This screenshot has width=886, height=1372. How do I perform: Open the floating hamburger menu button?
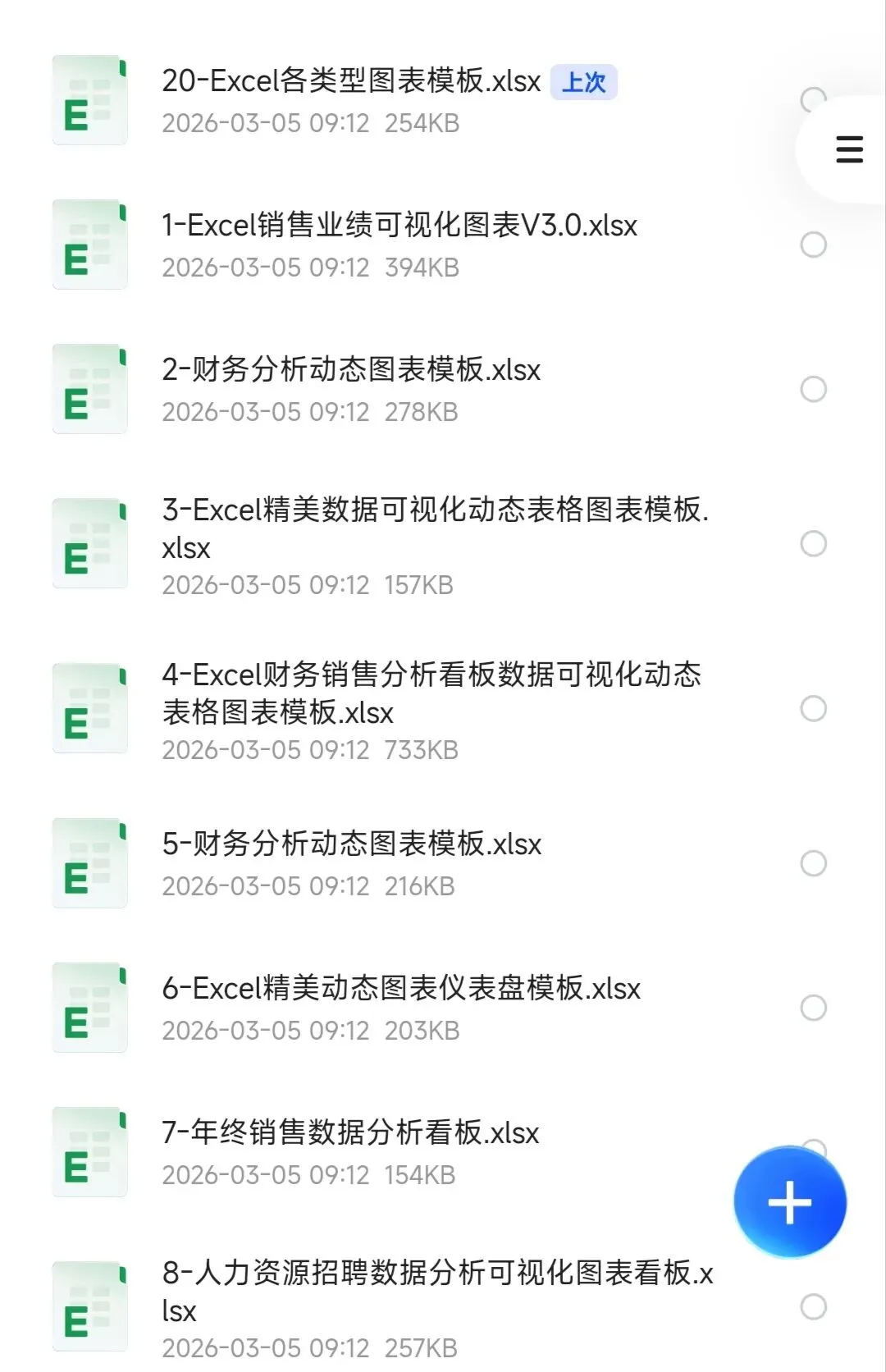point(849,149)
